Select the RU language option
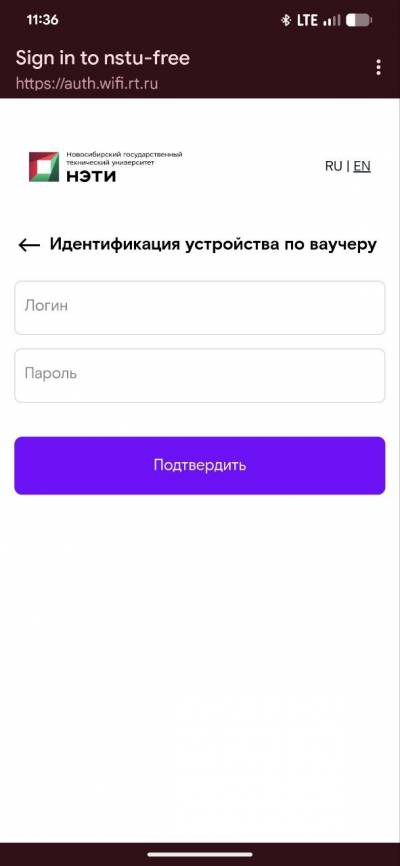This screenshot has height=866, width=400. [x=333, y=166]
